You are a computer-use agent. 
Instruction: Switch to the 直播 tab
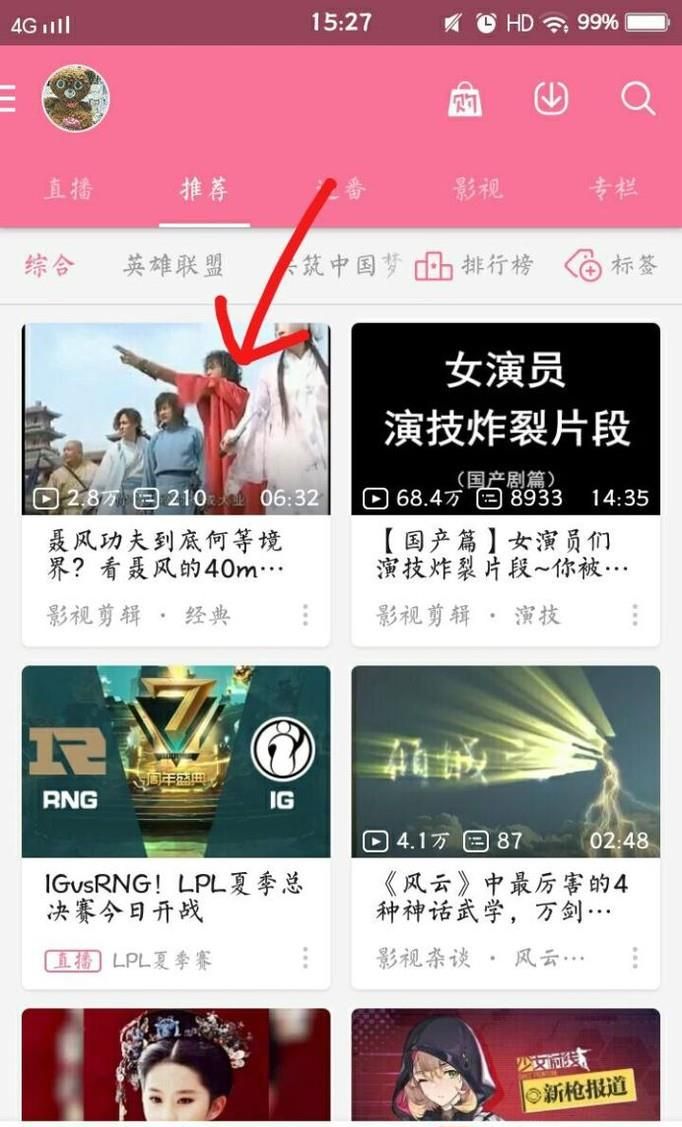pyautogui.click(x=68, y=188)
